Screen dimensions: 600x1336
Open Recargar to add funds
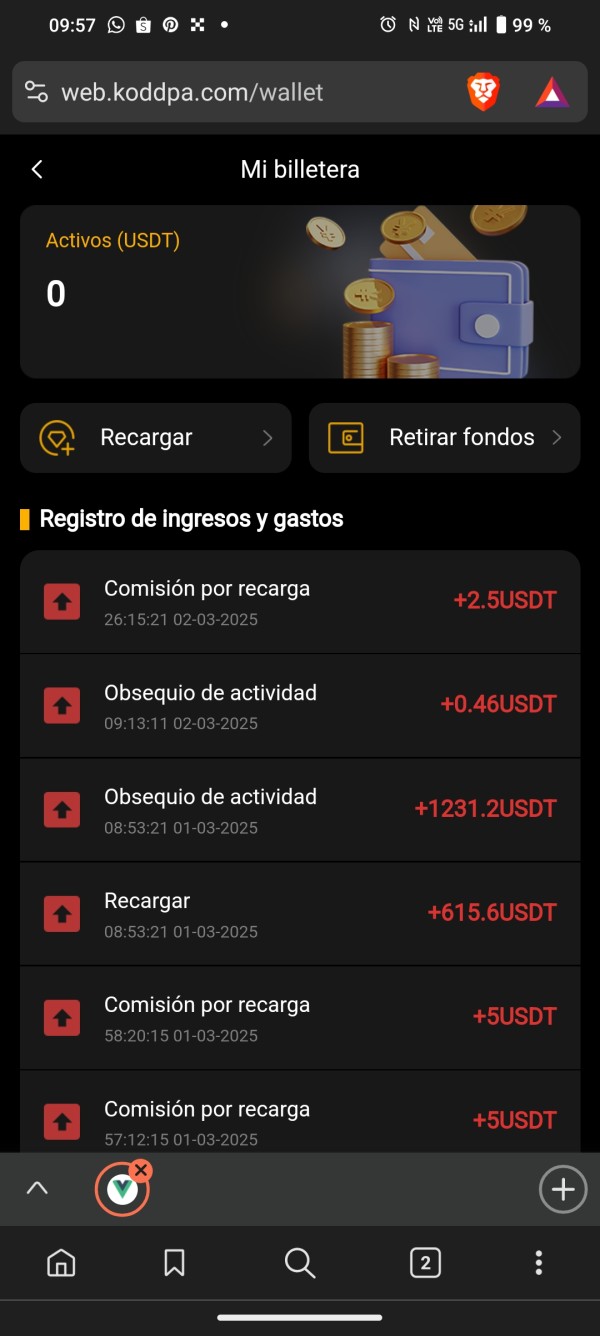point(156,438)
